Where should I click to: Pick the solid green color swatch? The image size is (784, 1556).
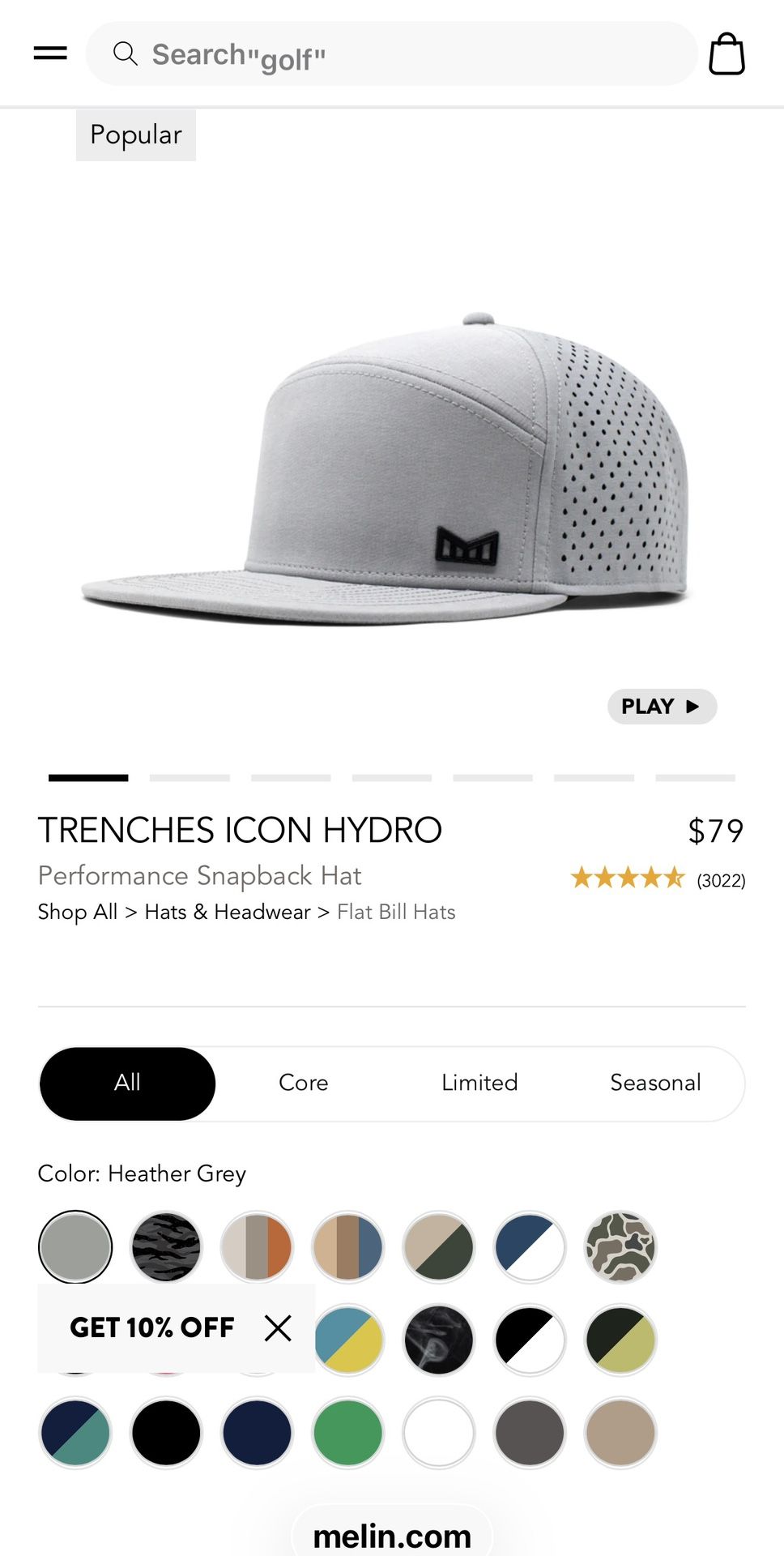coord(347,1433)
